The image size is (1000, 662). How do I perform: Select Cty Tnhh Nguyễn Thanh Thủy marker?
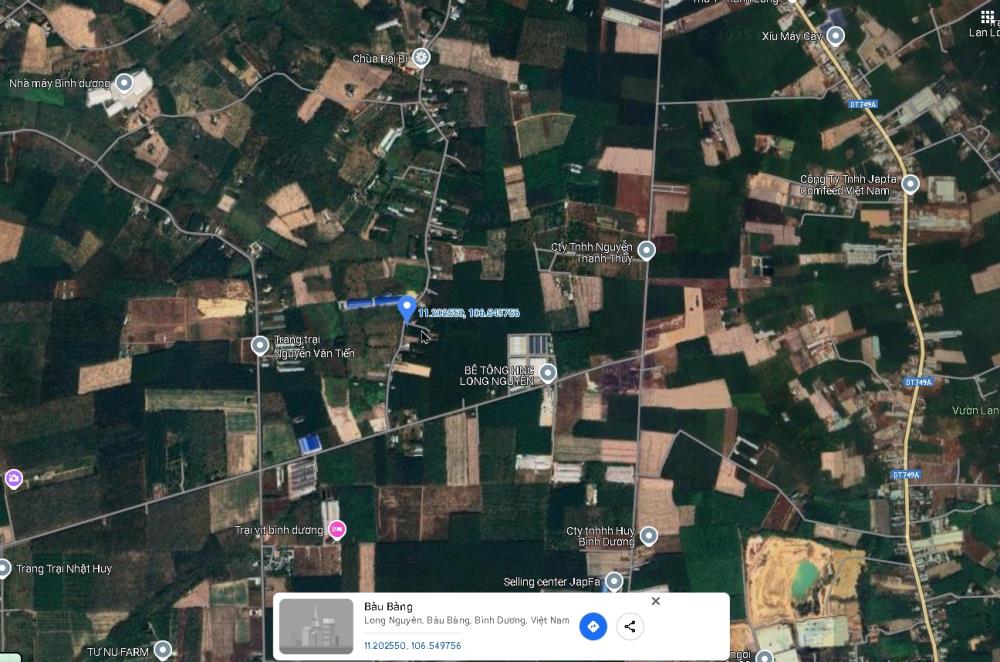pos(647,250)
